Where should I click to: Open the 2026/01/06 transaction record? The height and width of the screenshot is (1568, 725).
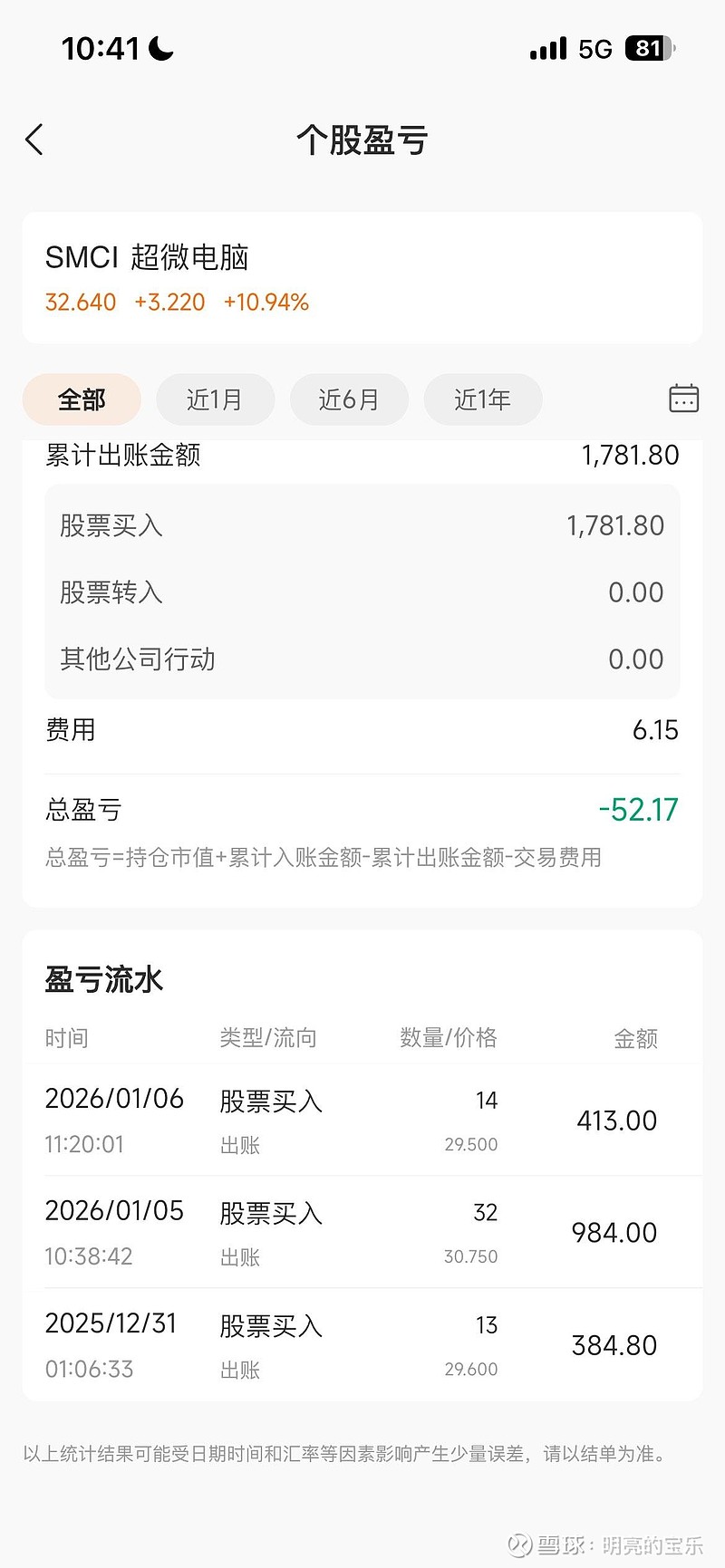click(362, 1121)
